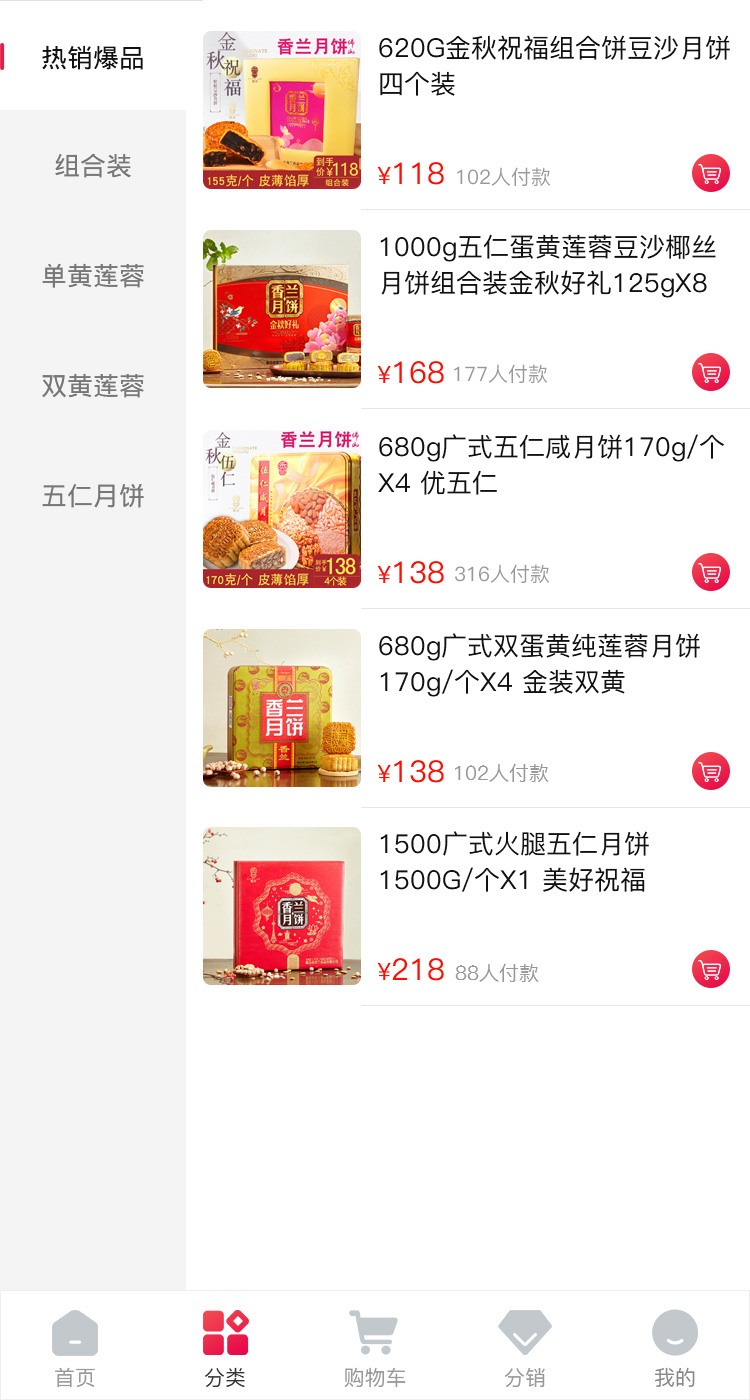Switch to the 分销 tab
Screen dimensions: 750x1400
[x=525, y=1348]
